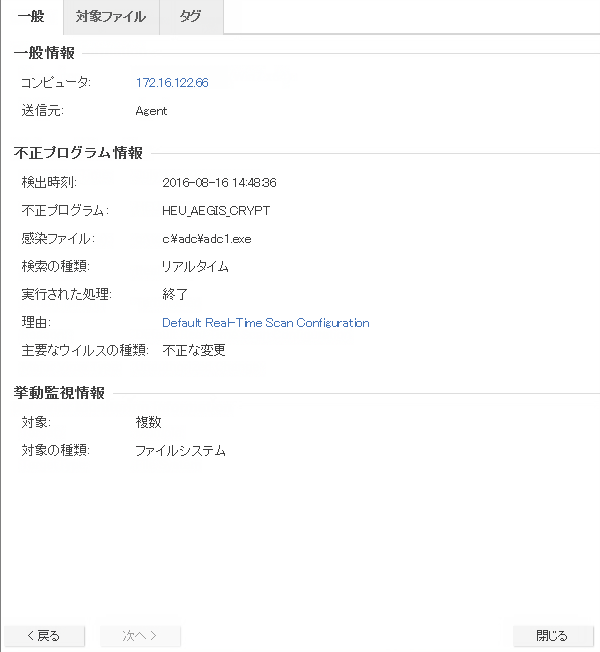Select the 一般 tab
The width and height of the screenshot is (600, 652).
(30, 17)
